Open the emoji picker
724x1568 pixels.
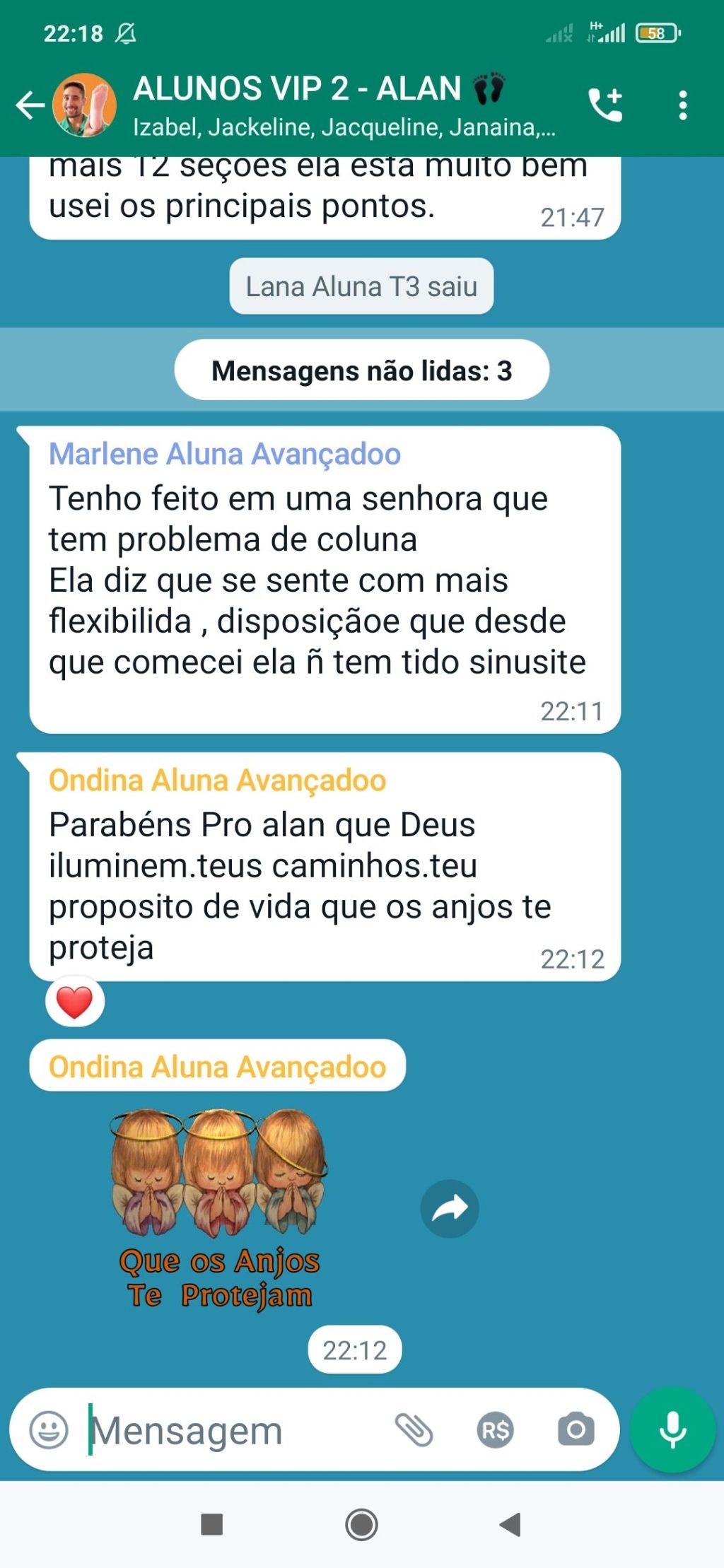pyautogui.click(x=49, y=1429)
